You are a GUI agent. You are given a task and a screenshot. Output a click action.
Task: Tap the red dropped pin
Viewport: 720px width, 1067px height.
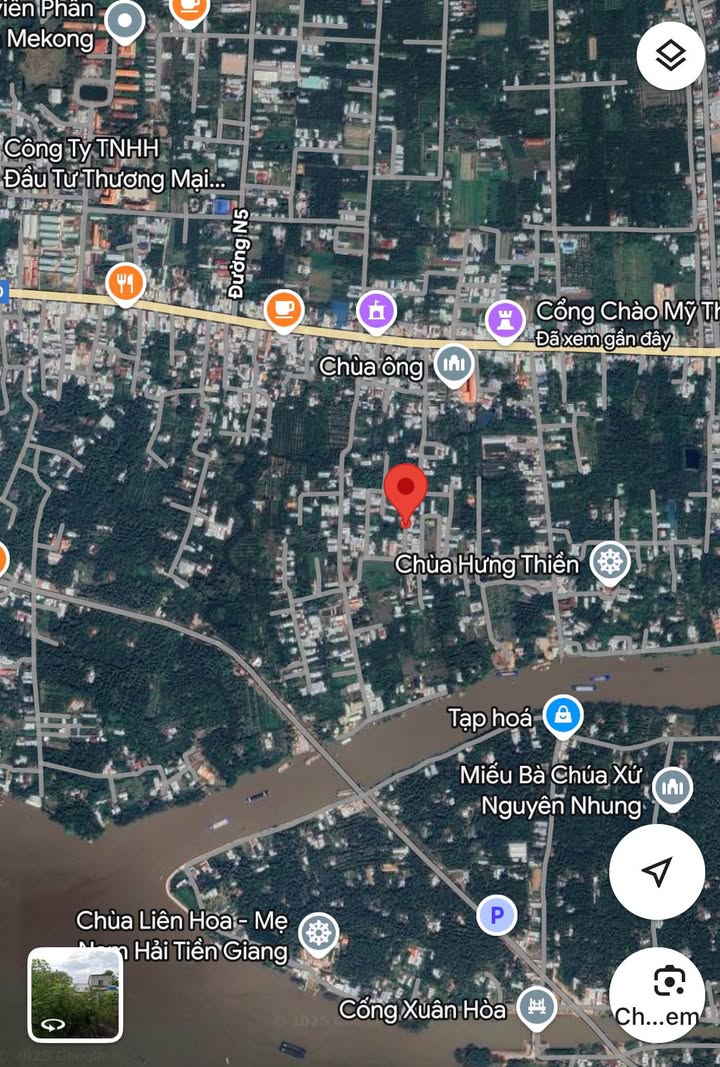click(406, 493)
